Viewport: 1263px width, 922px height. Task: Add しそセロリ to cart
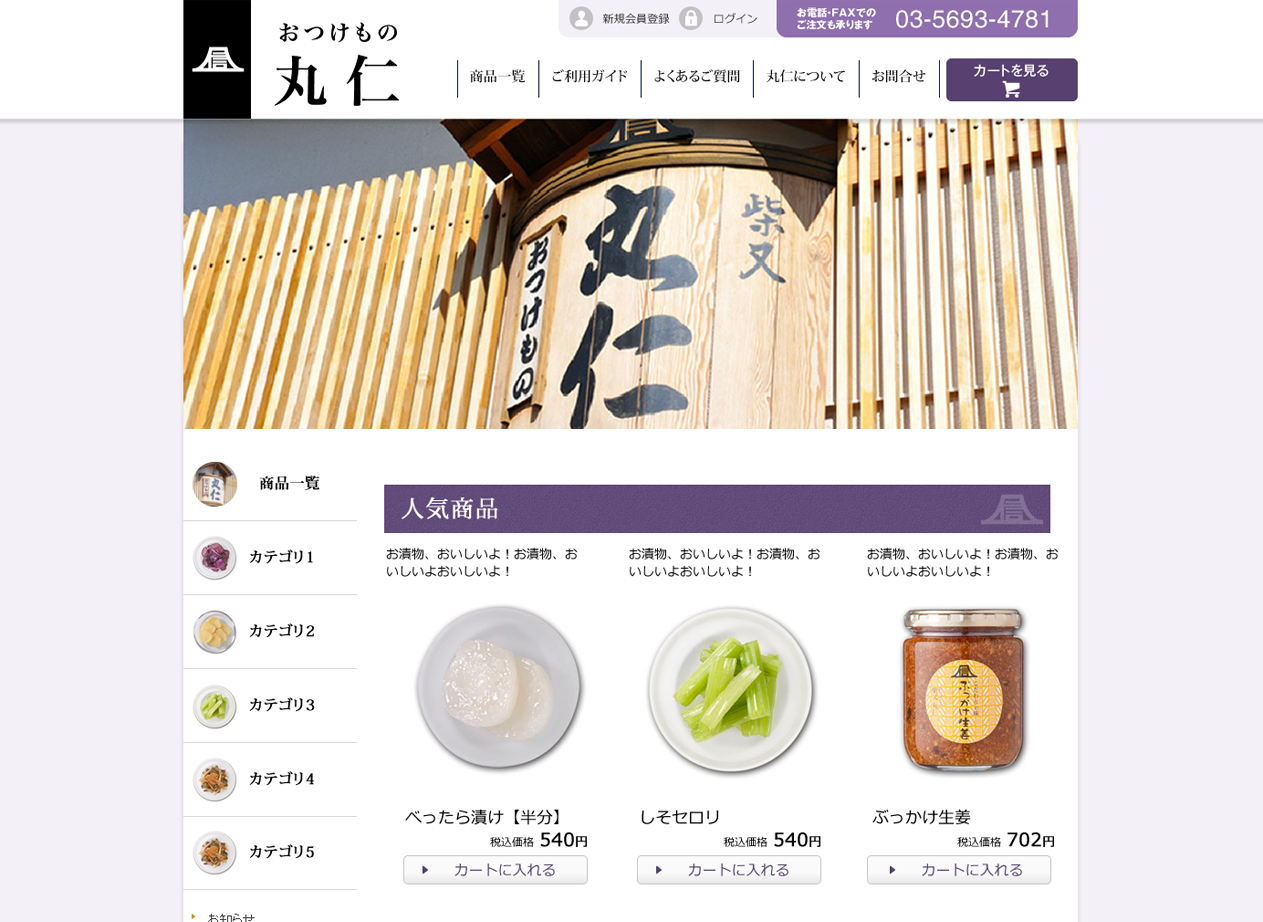(x=728, y=870)
